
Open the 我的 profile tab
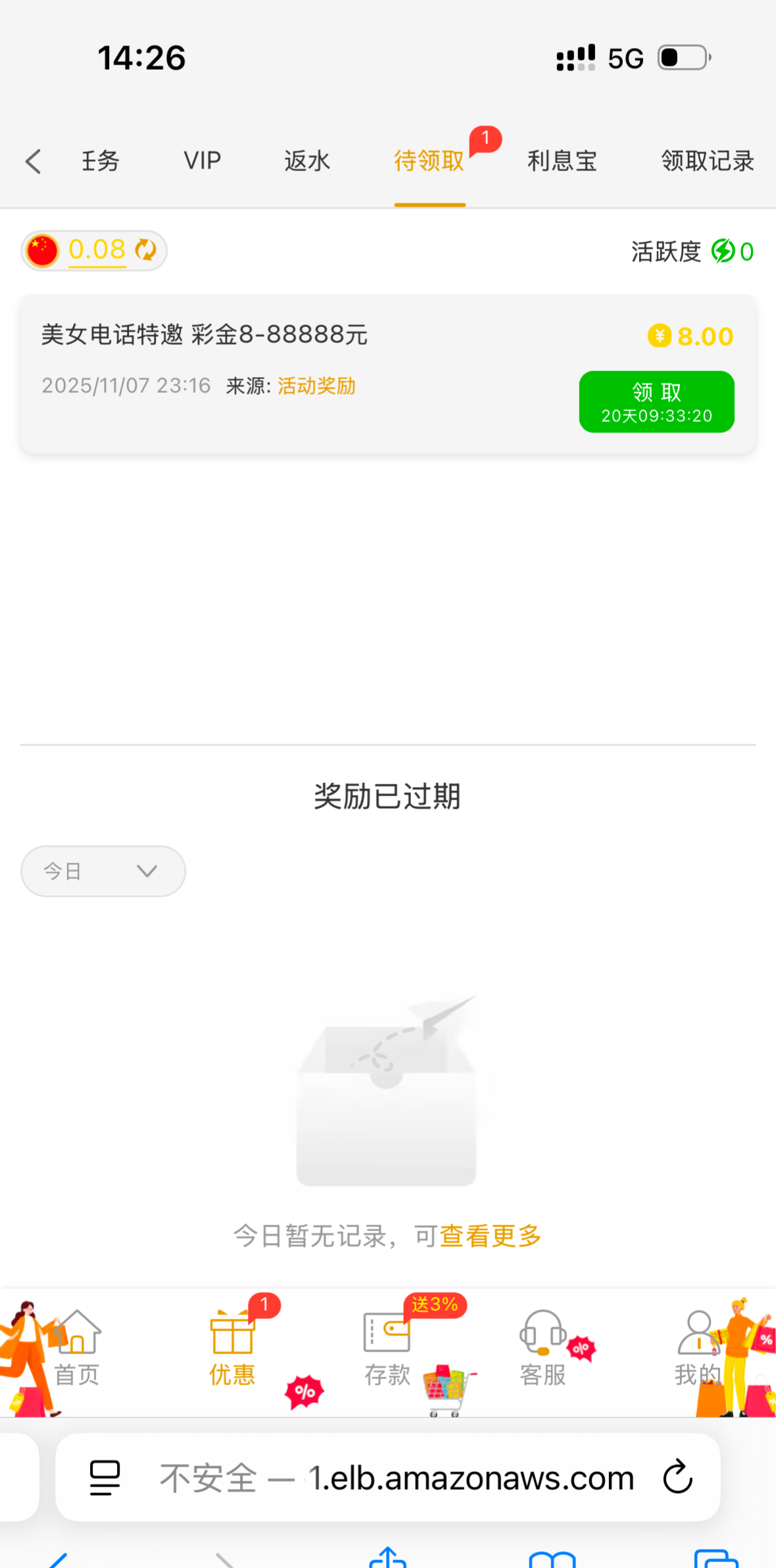(698, 1348)
